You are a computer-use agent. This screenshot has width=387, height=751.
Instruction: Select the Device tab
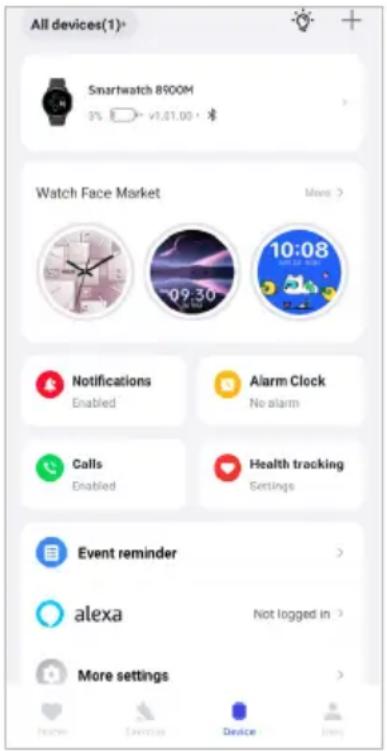point(239,717)
